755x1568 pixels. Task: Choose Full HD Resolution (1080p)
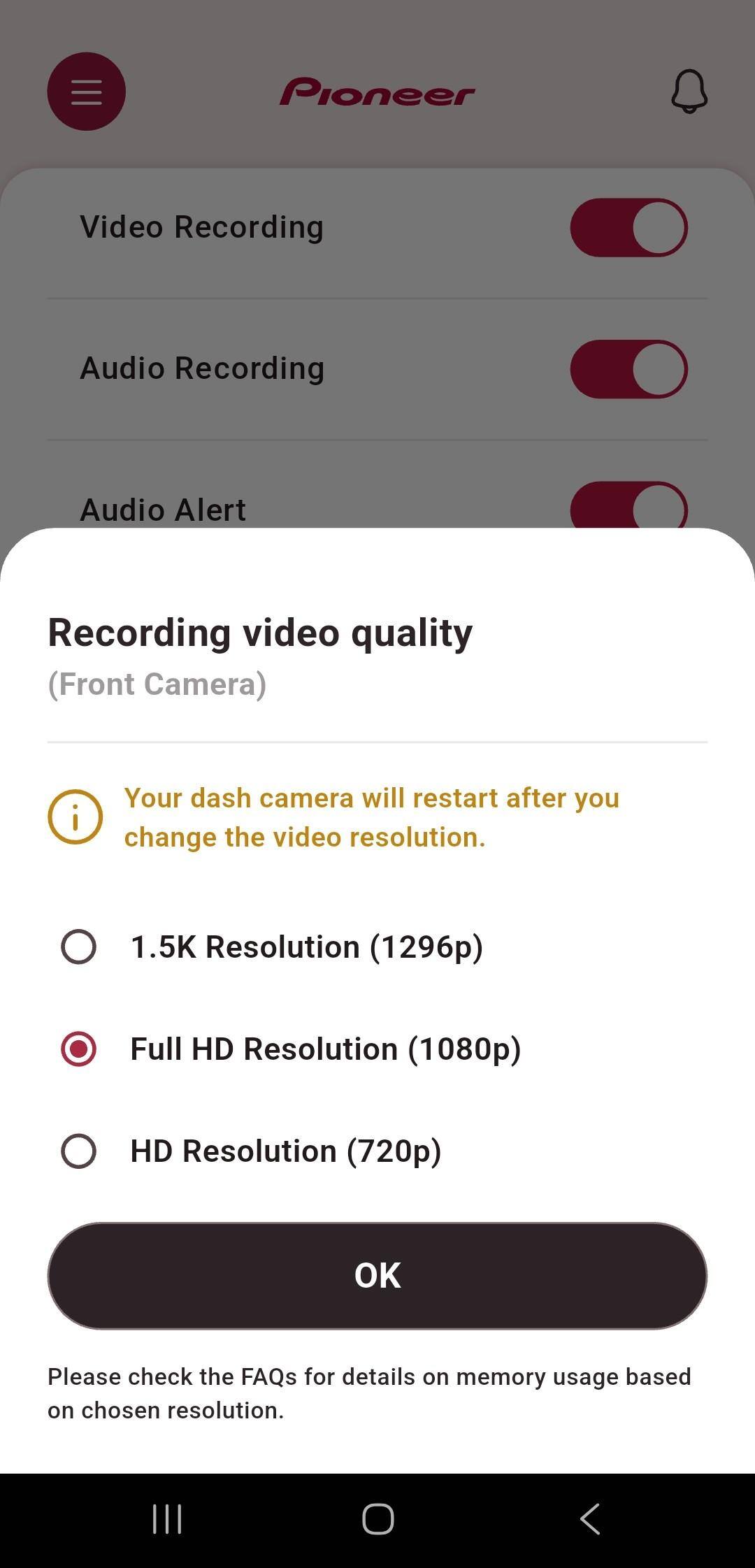(79, 1049)
